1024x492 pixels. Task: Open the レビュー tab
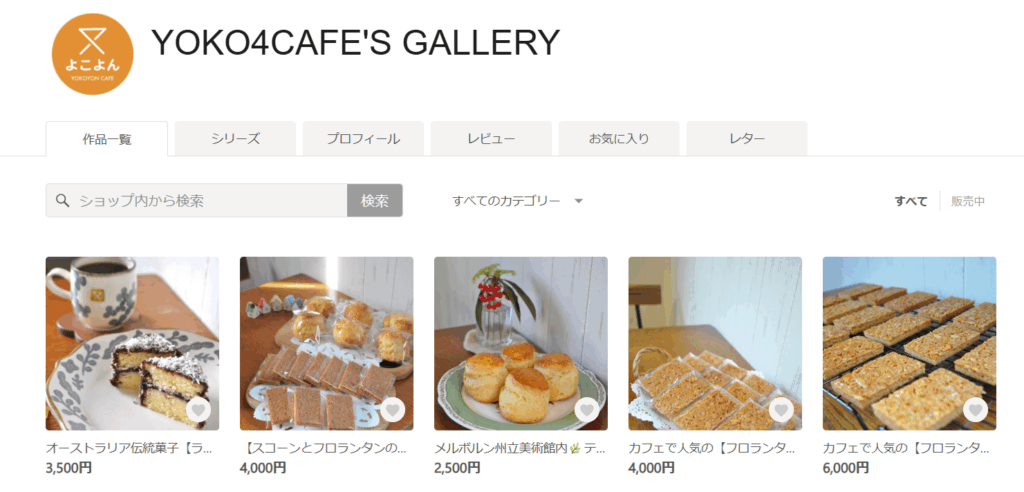(x=491, y=139)
